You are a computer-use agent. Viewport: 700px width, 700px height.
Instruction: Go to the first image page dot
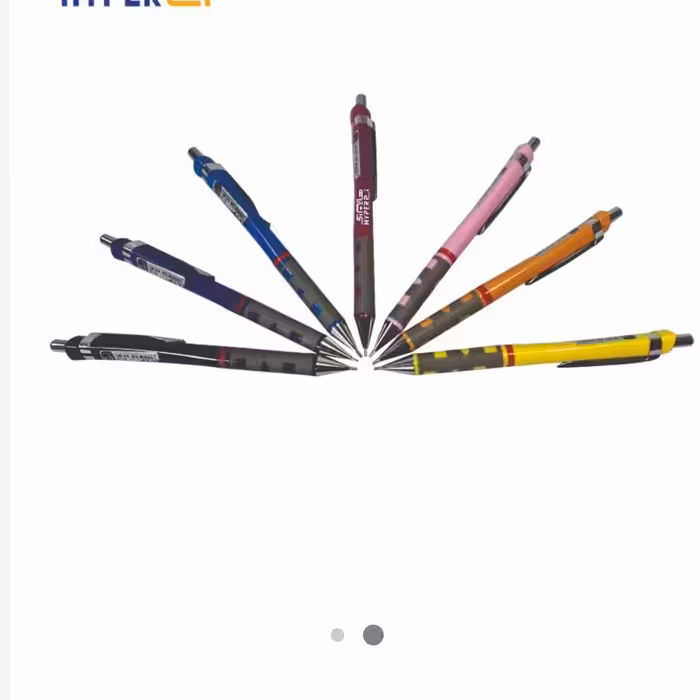point(337,635)
